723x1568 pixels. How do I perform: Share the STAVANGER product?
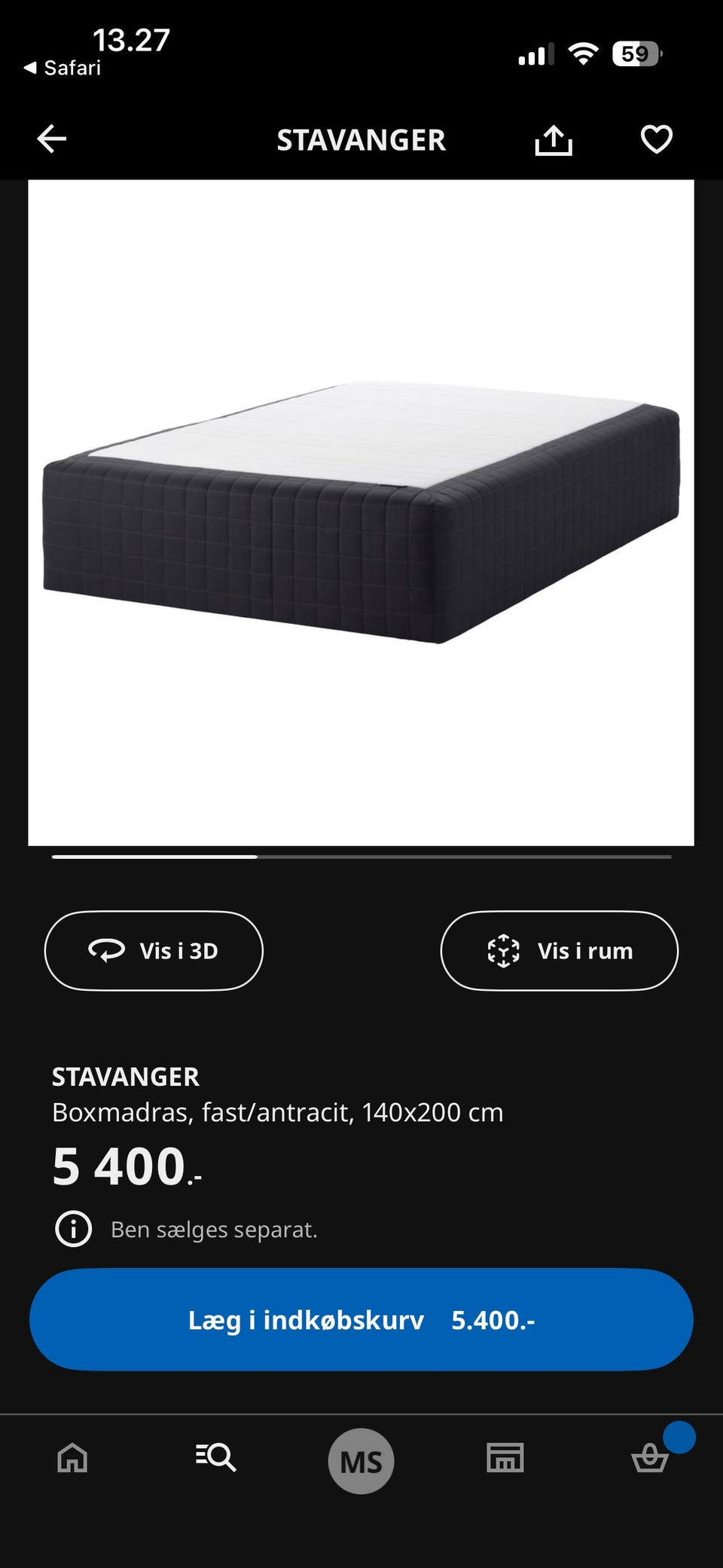(x=554, y=140)
